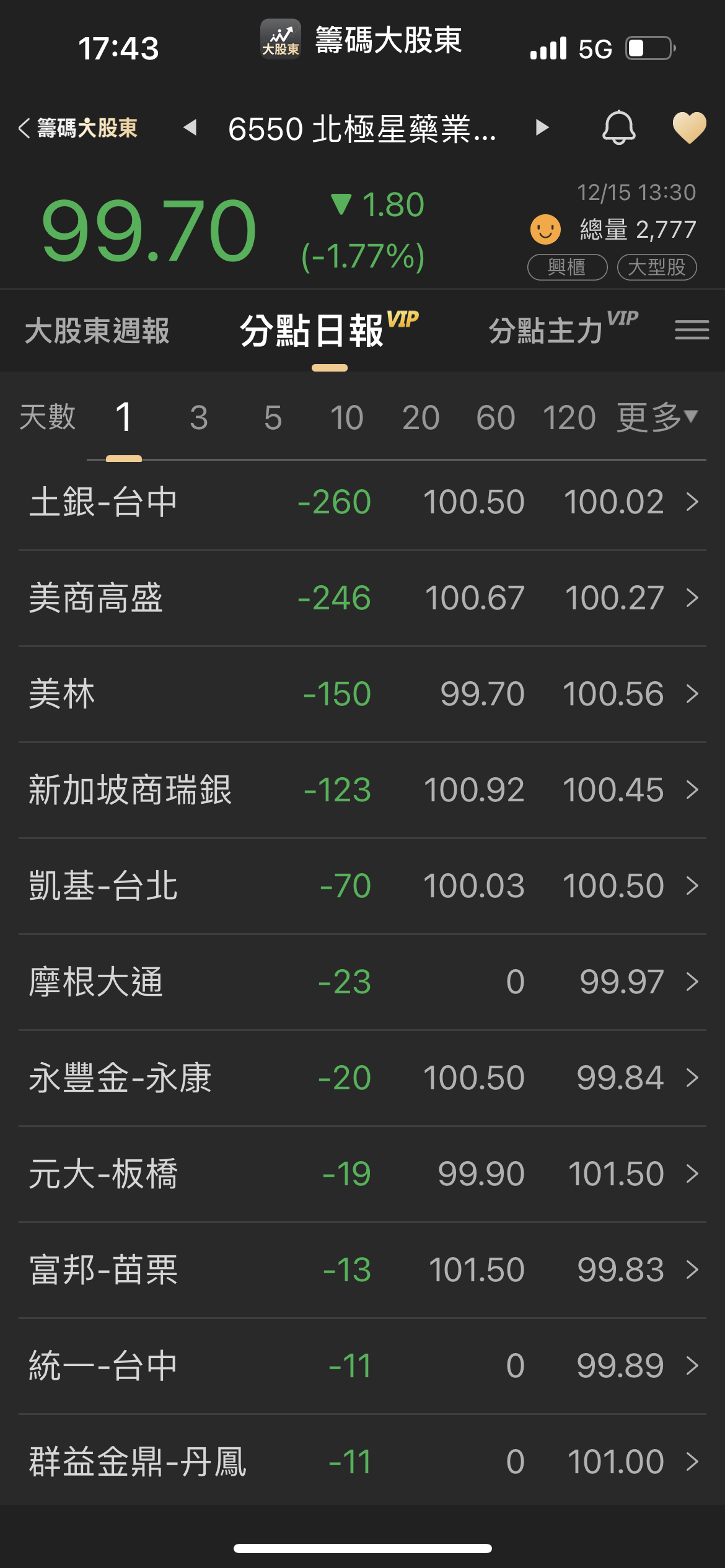Open the 美商高盛 broker row
This screenshot has width=725, height=1568.
point(362,598)
